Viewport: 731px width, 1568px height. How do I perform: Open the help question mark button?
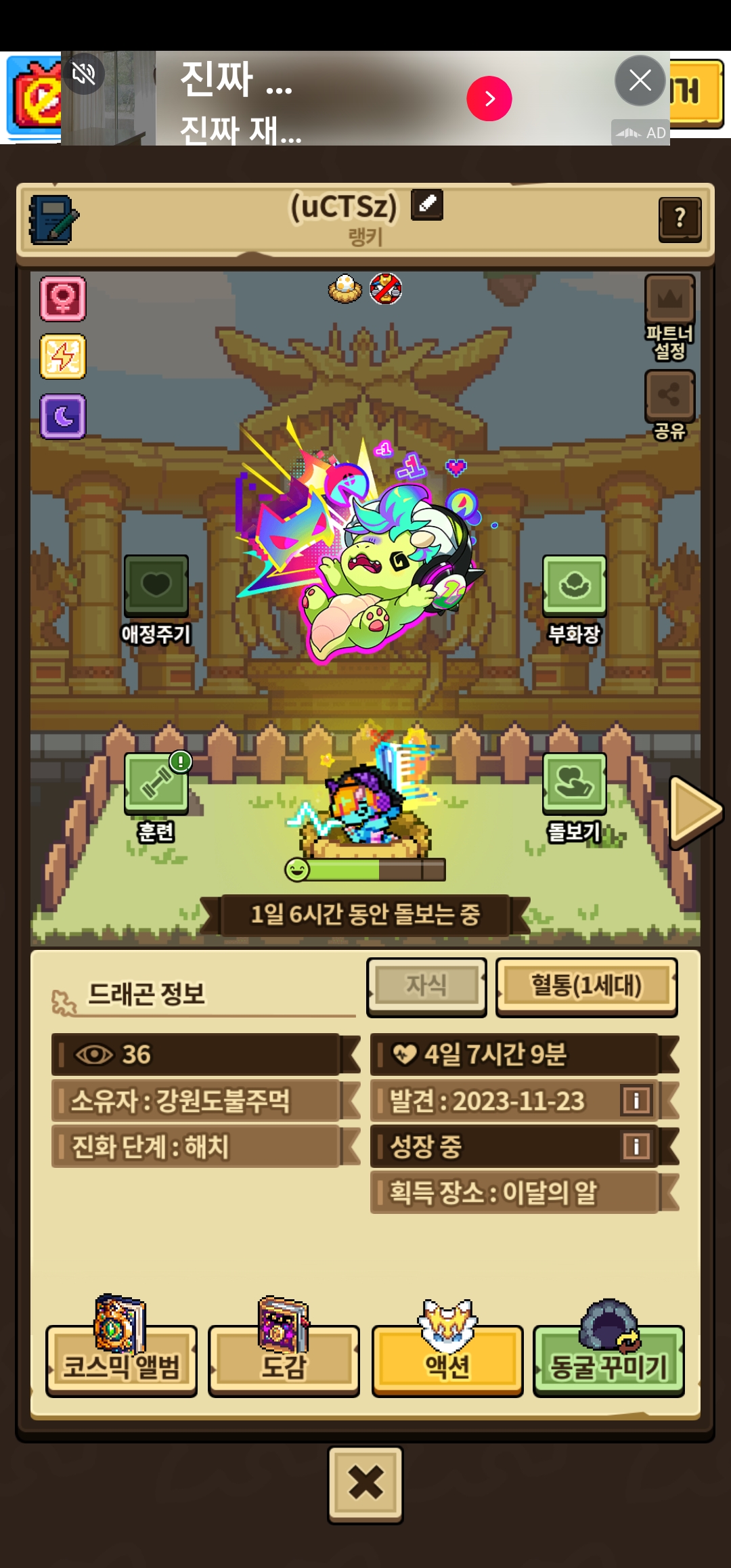coord(680,219)
